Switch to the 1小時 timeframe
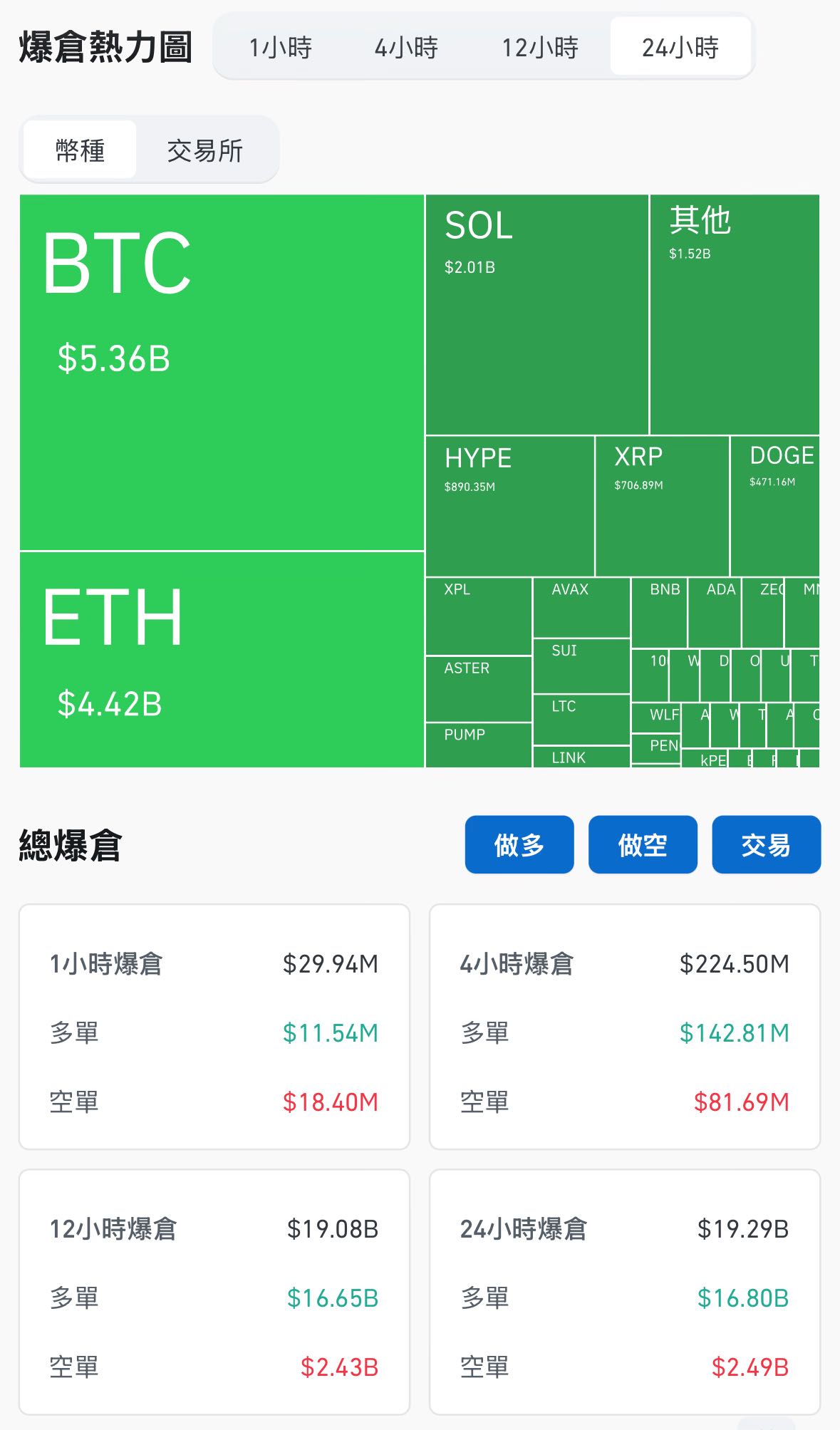 point(280,48)
